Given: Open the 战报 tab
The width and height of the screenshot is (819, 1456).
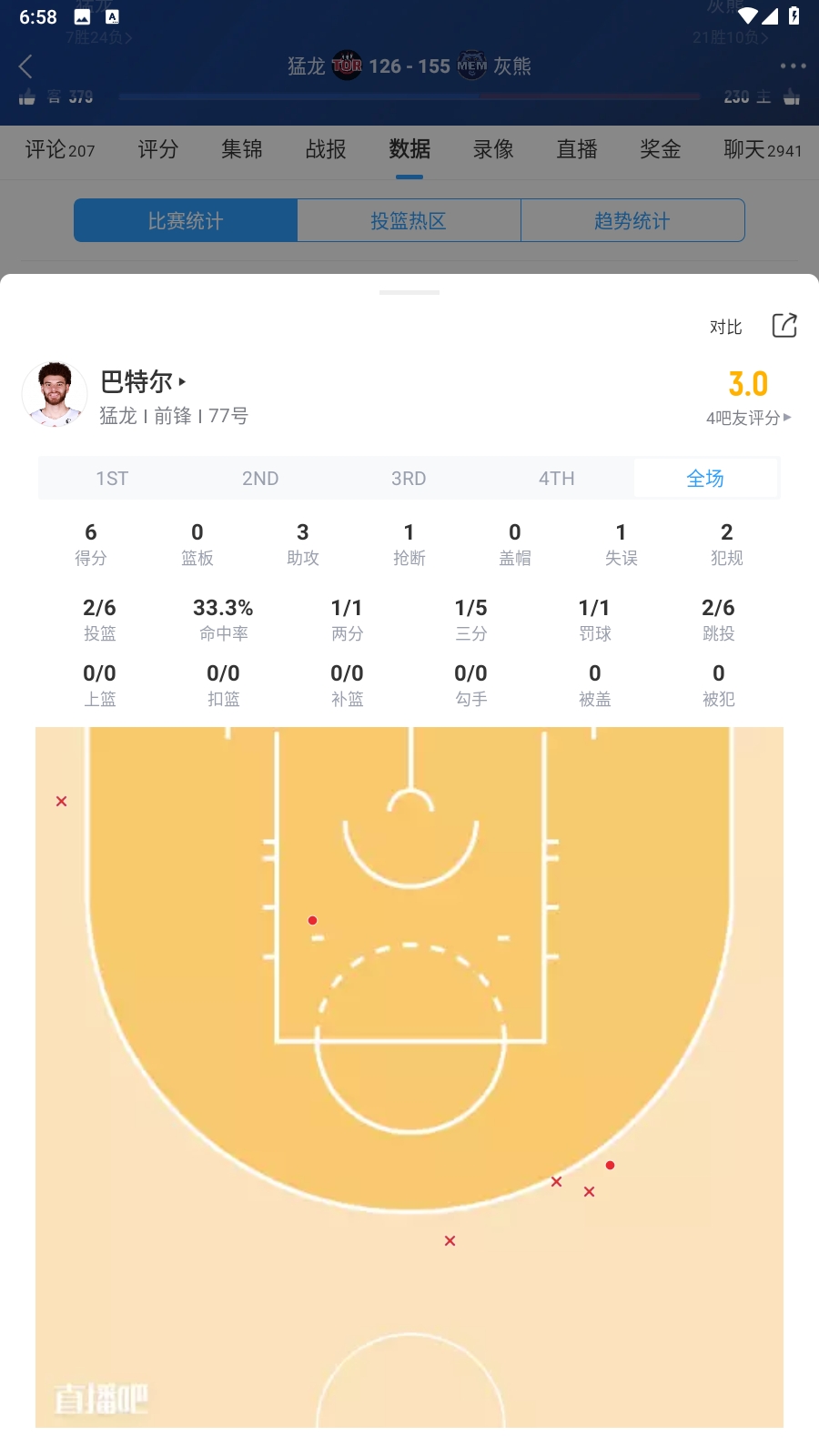Looking at the screenshot, I should click(x=326, y=149).
